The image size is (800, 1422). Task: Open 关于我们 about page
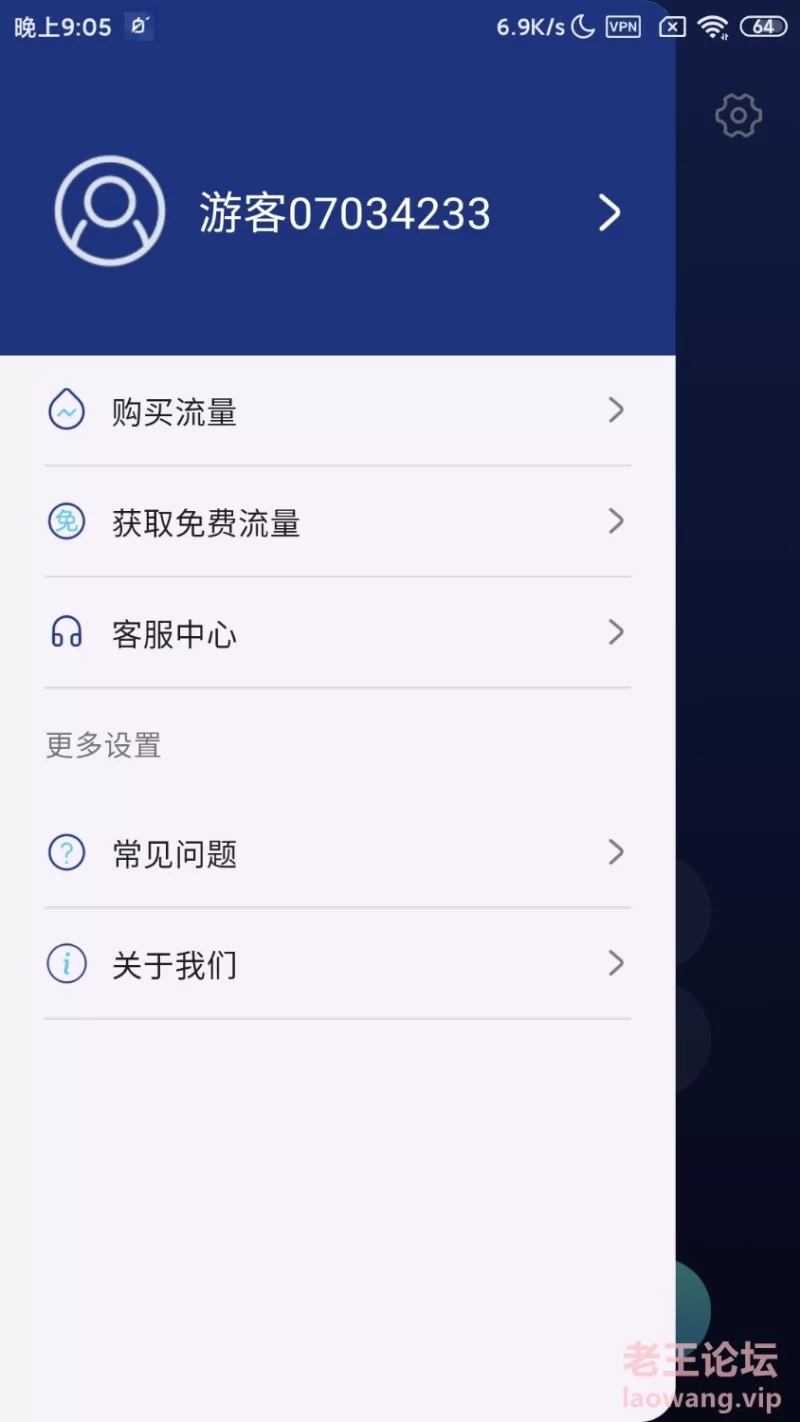(x=338, y=964)
